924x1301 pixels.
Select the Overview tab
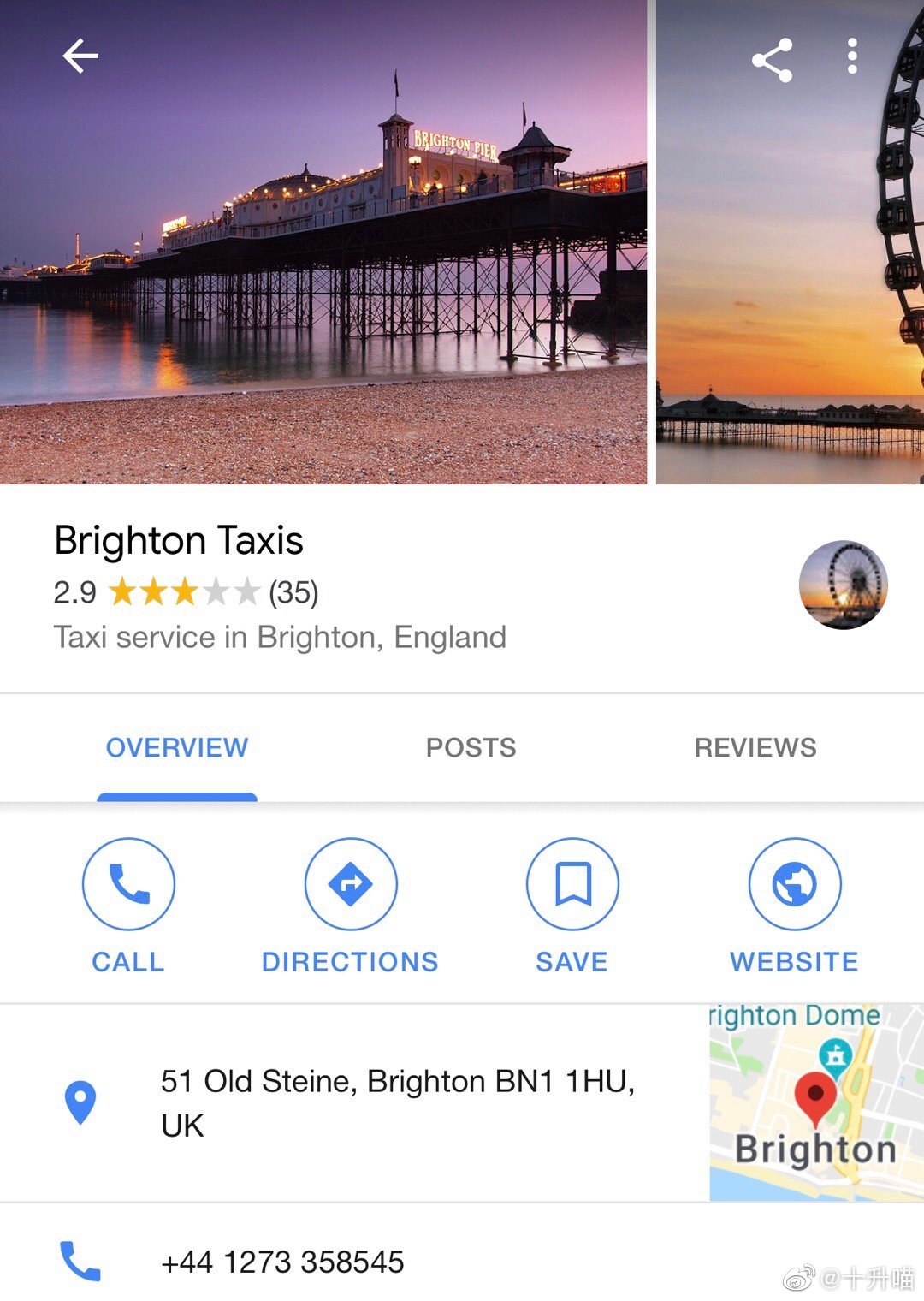177,747
